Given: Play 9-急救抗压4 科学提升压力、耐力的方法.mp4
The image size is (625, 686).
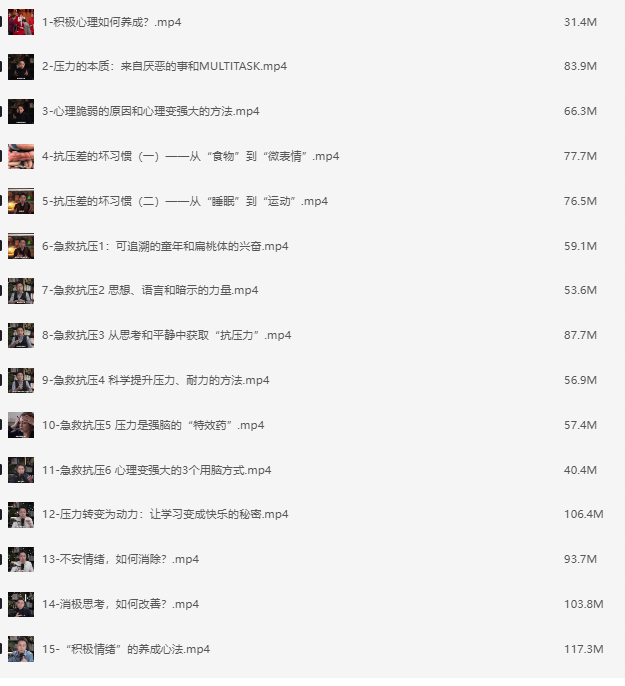Looking at the screenshot, I should 155,380.
